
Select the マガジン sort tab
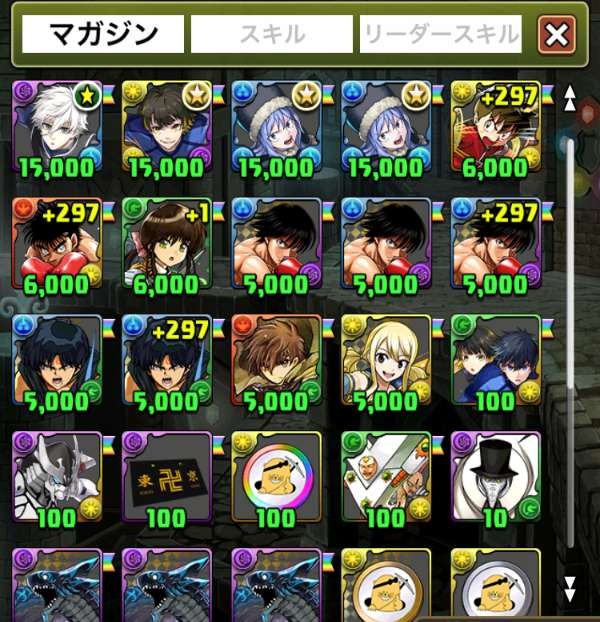[x=104, y=34]
